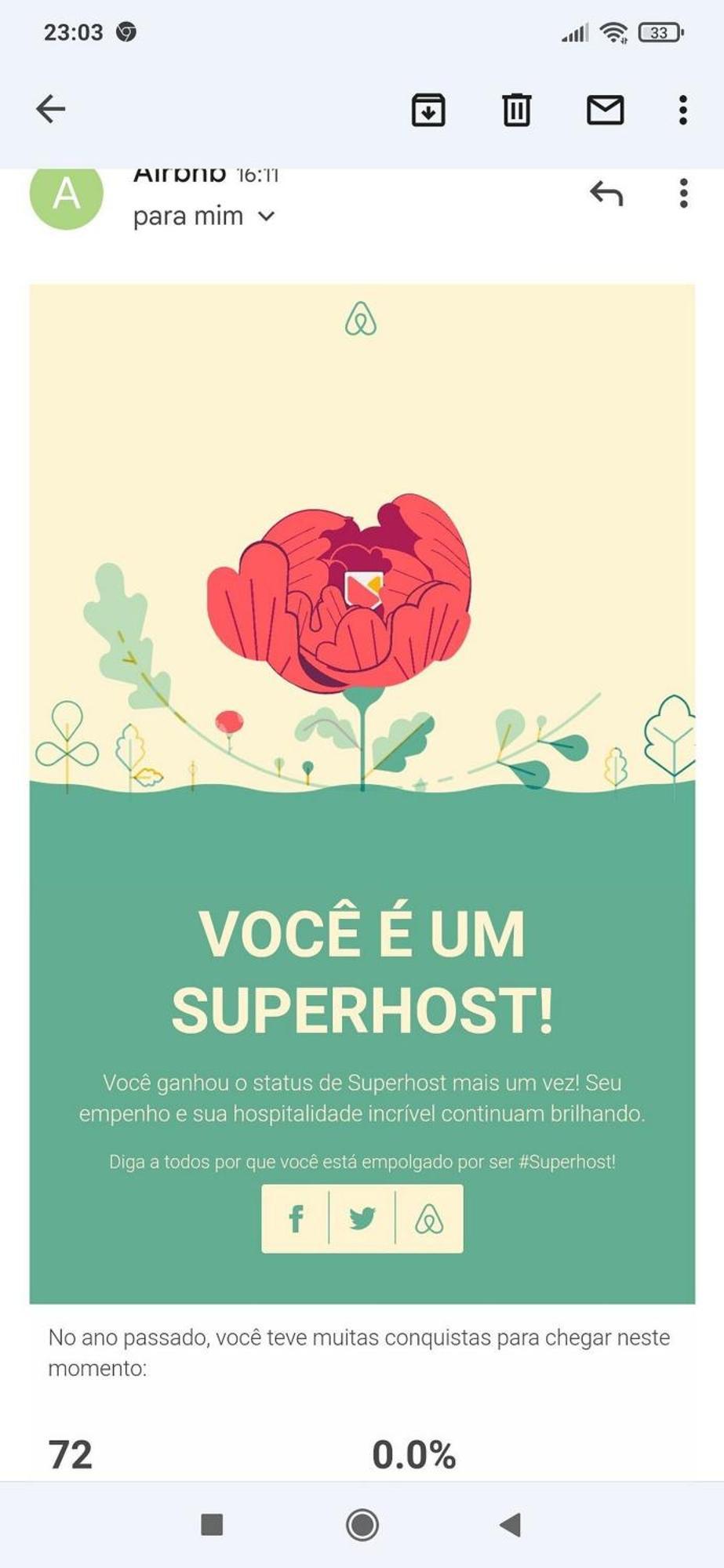This screenshot has height=1568, width=724.
Task: Open the Airbnb sender avatar
Action: pyautogui.click(x=67, y=194)
